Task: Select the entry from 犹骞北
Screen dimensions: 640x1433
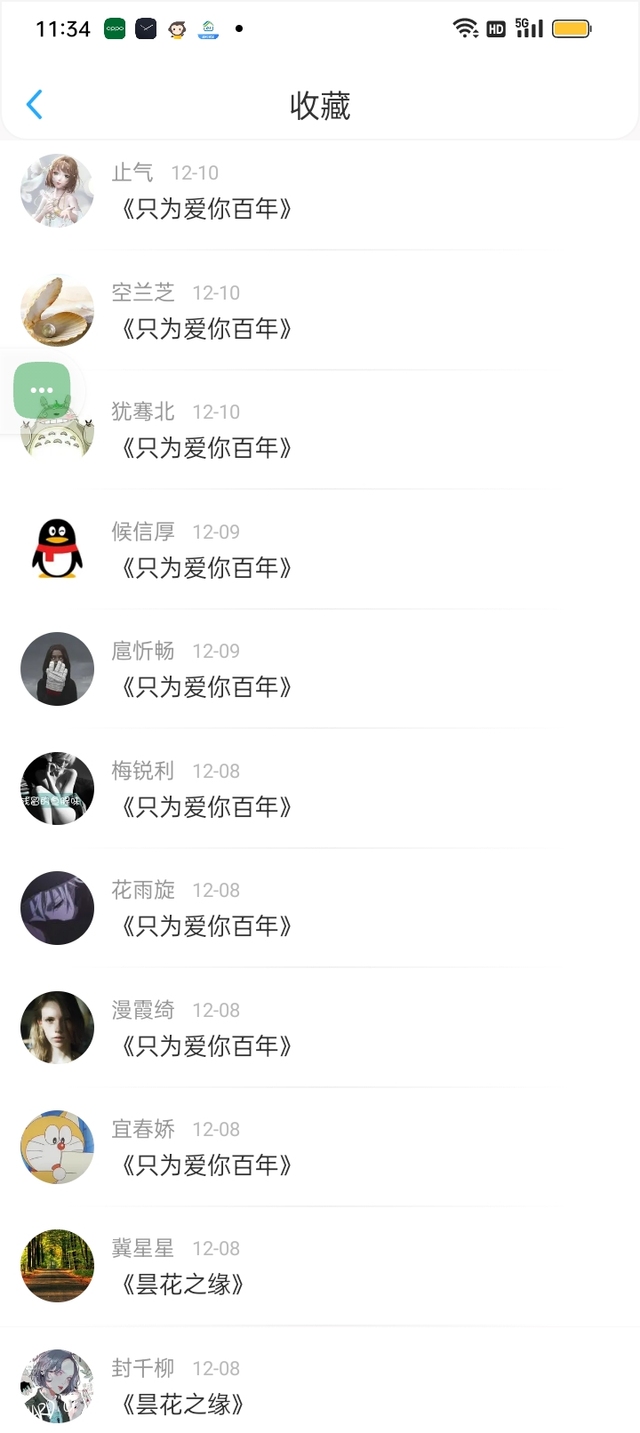Action: (x=207, y=448)
